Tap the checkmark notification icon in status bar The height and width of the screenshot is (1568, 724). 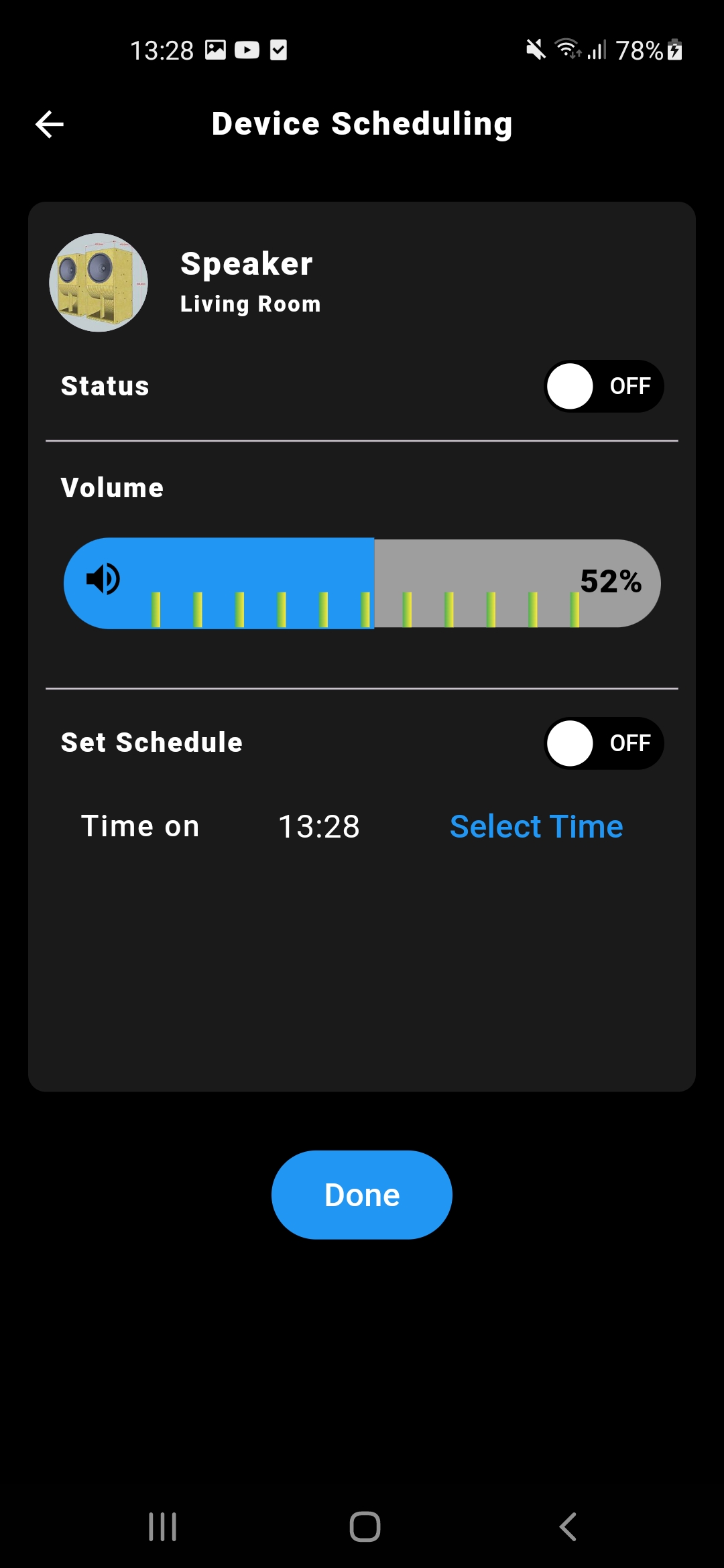[279, 49]
